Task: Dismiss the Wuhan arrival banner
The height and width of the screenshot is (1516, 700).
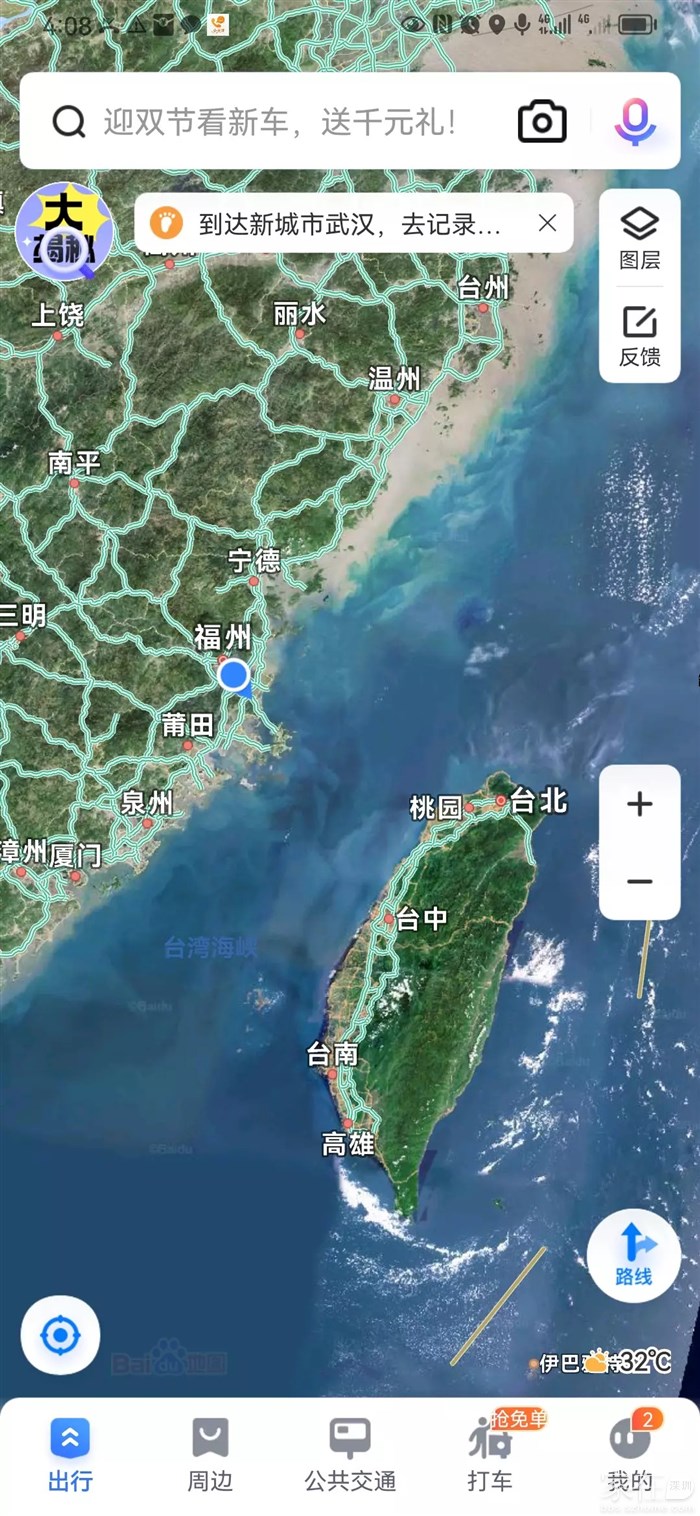Action: [547, 223]
